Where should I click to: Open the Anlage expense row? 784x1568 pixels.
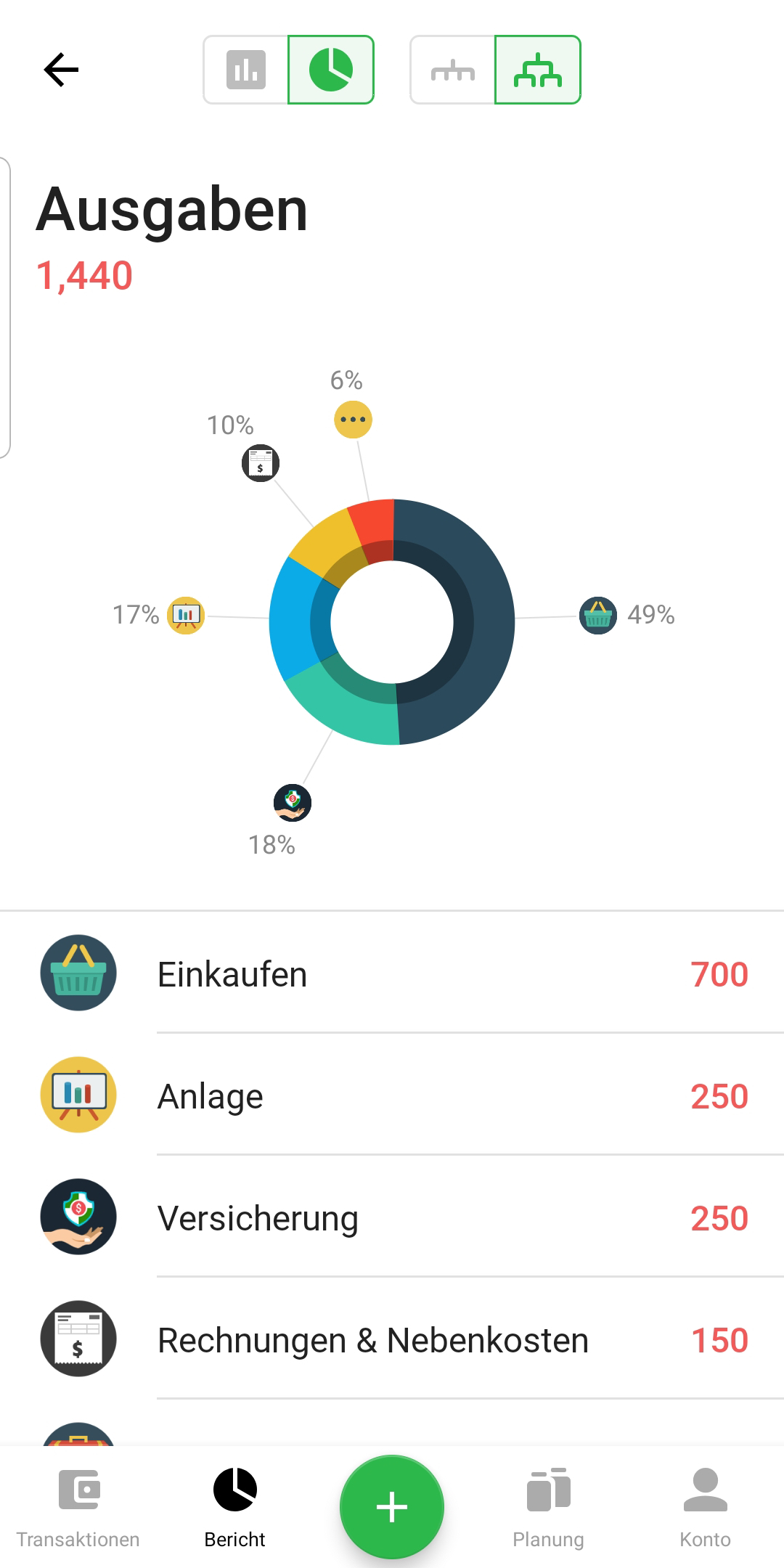coord(392,1095)
